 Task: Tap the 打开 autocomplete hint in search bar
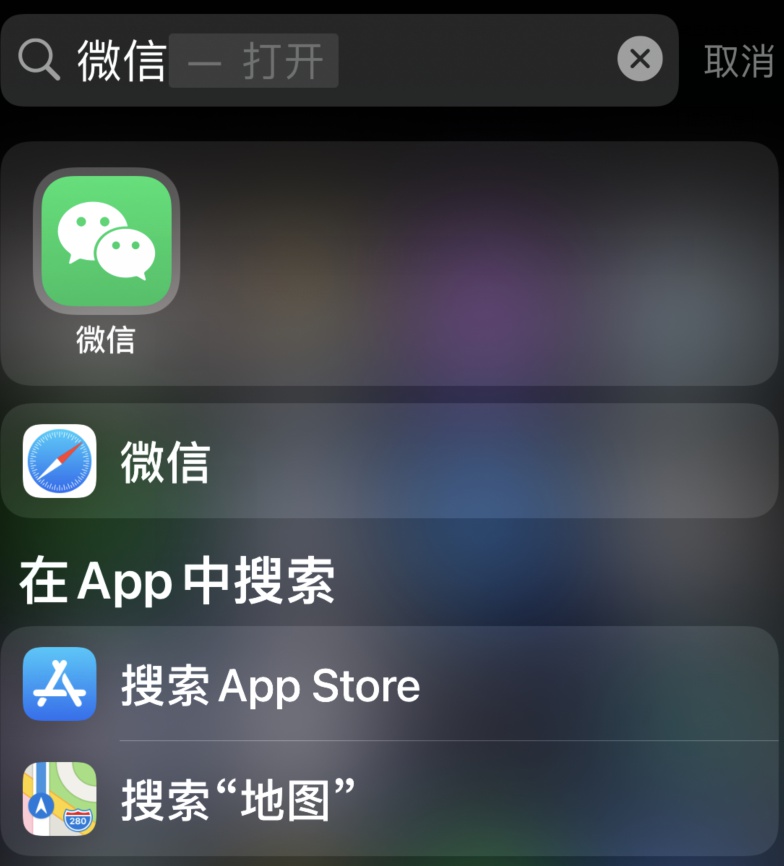pos(284,59)
